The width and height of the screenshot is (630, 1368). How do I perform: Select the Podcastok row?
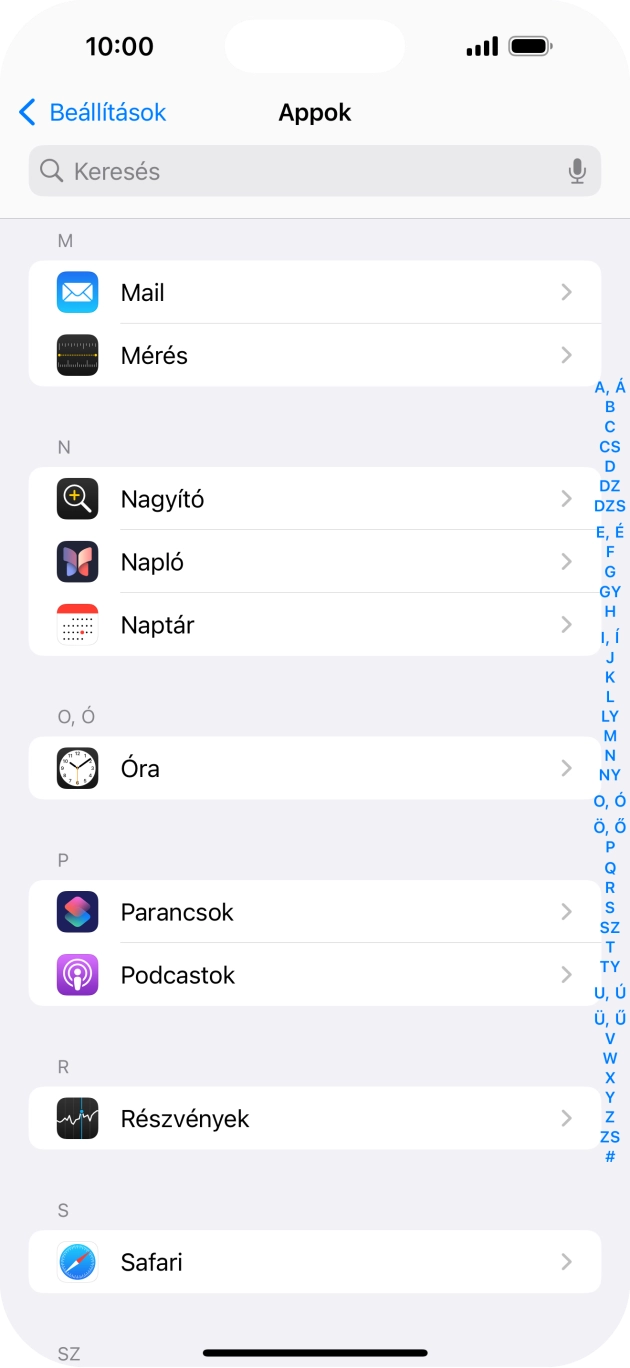click(314, 975)
